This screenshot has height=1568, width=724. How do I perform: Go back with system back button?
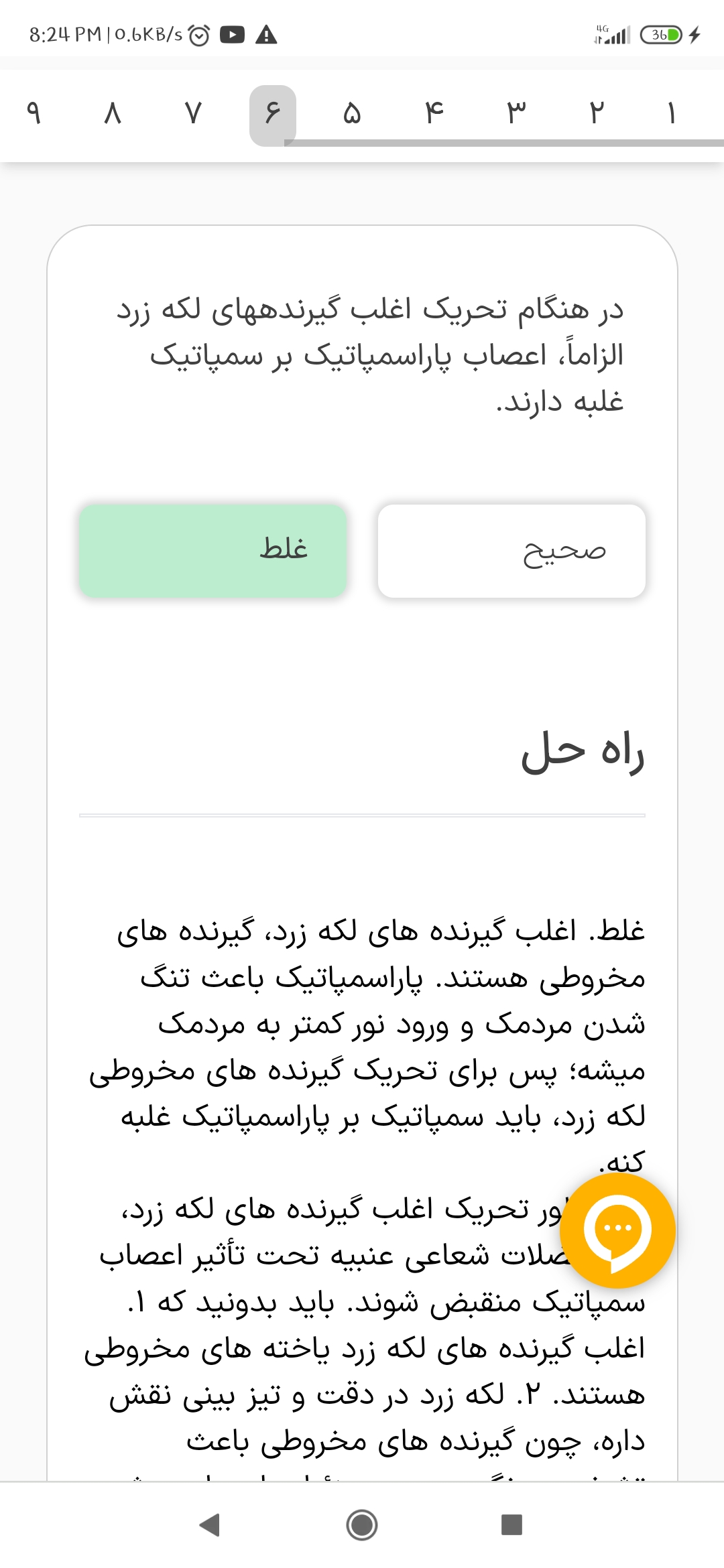coord(210,1525)
